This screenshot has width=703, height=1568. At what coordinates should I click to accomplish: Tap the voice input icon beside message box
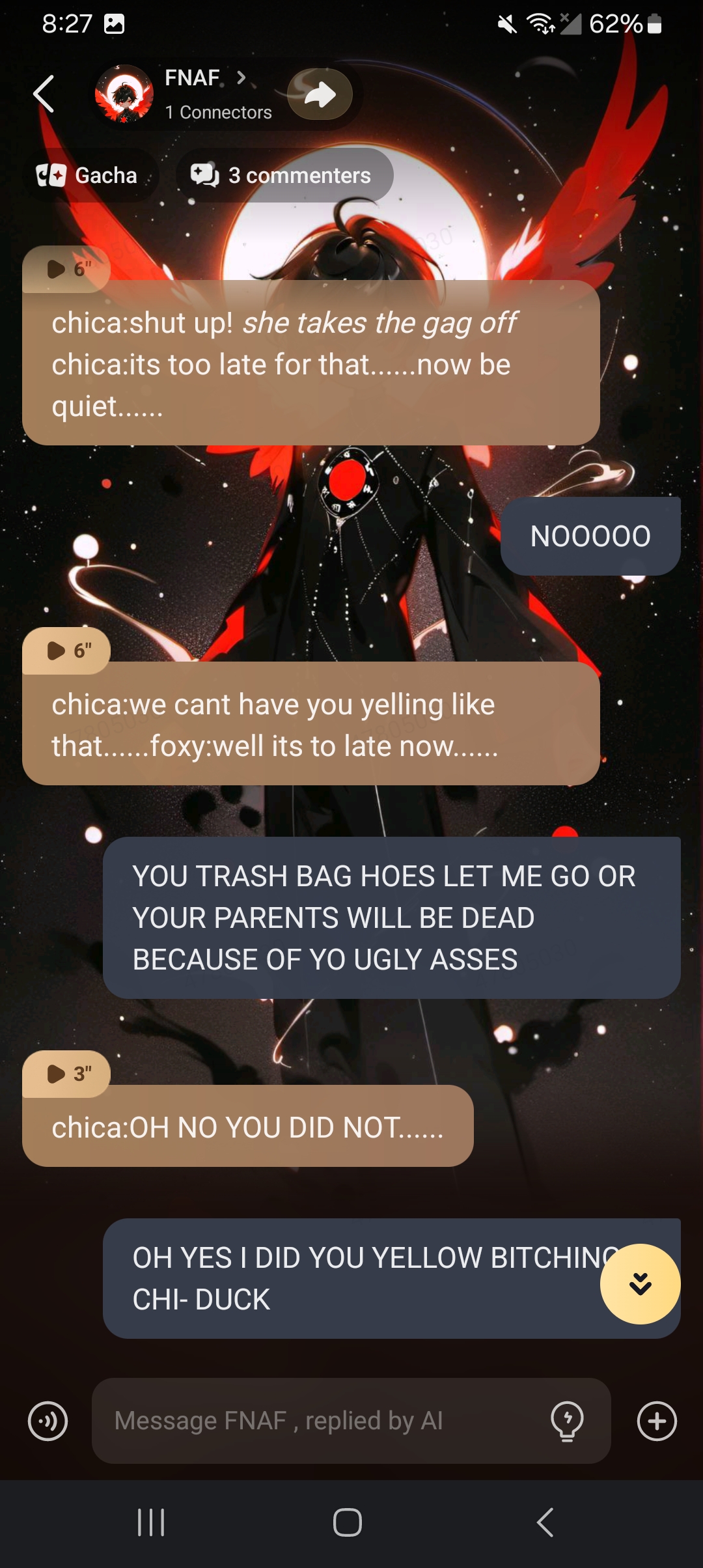pyautogui.click(x=48, y=1421)
